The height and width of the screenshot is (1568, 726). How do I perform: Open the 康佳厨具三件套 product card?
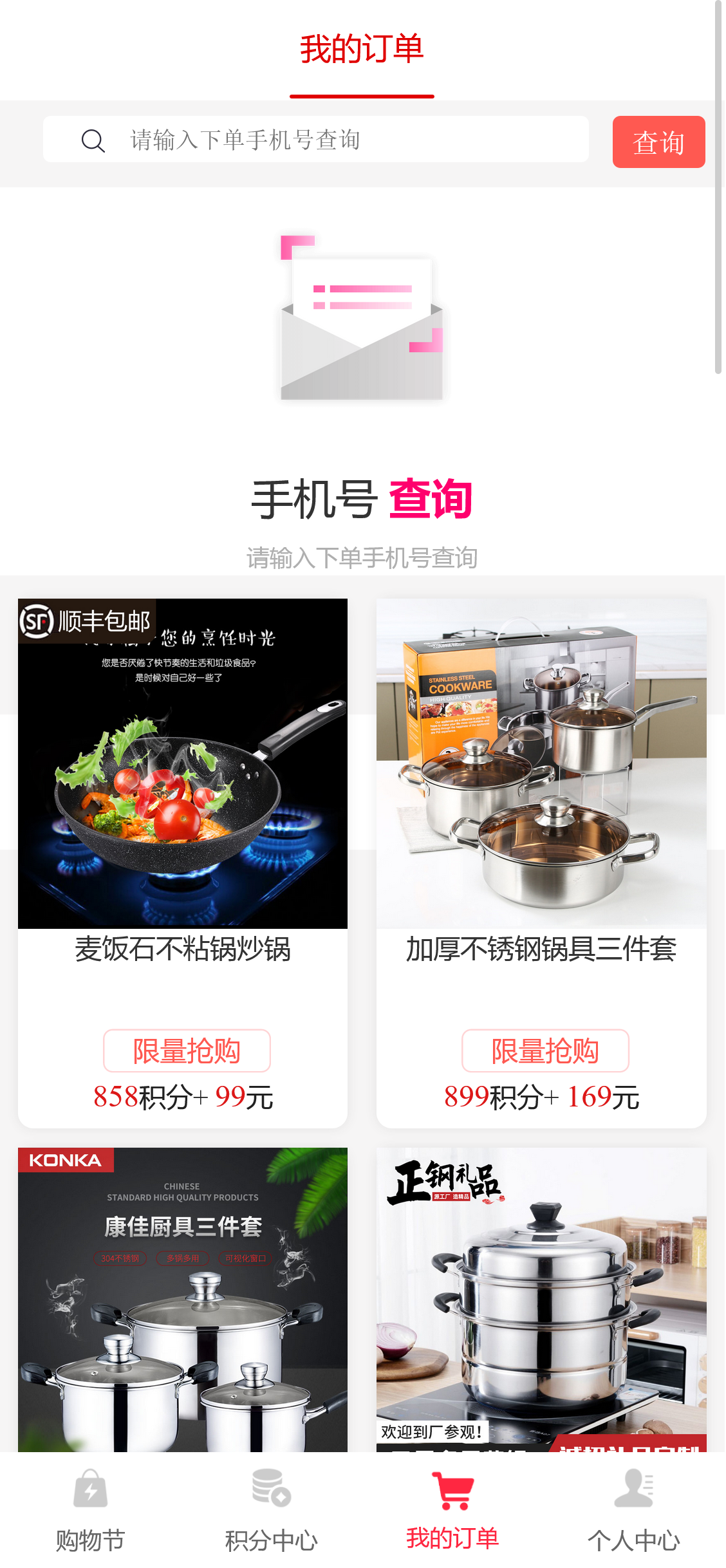click(183, 1299)
